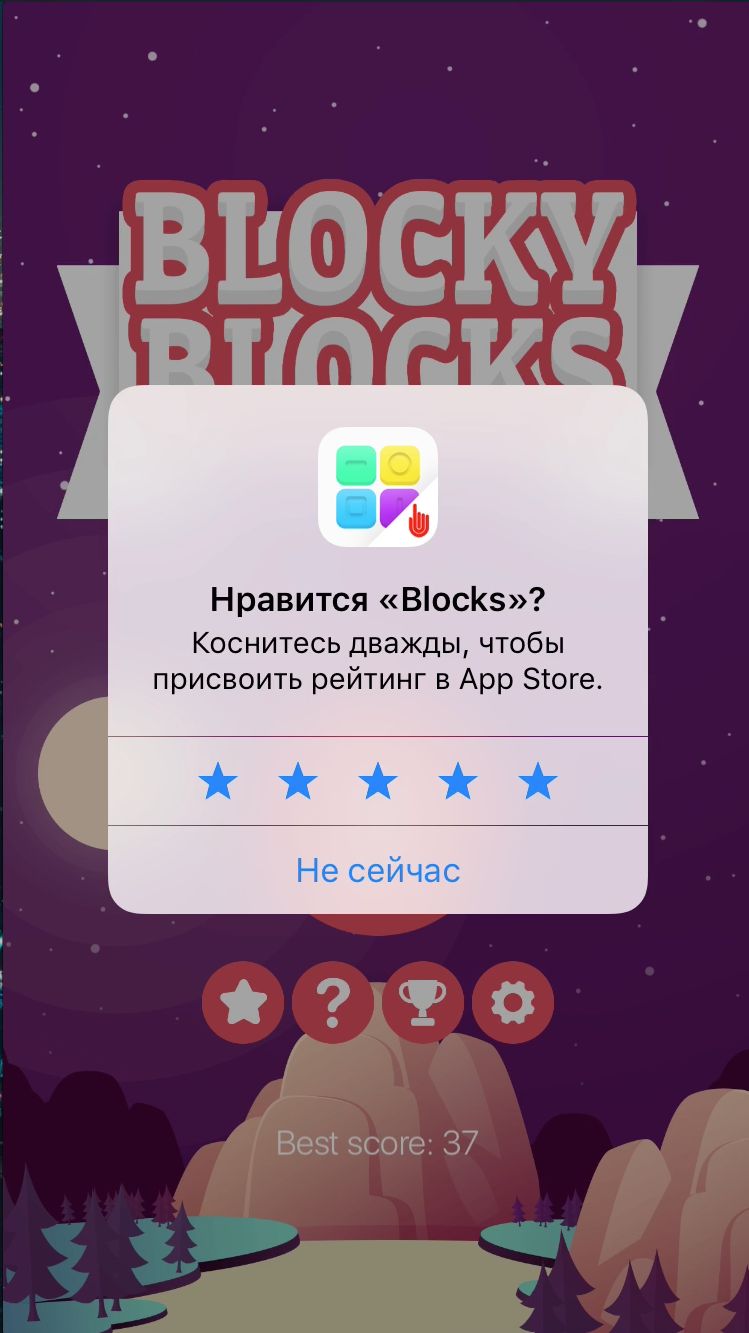Image resolution: width=749 pixels, height=1333 pixels.
Task: Give a two-star rating
Action: click(298, 781)
